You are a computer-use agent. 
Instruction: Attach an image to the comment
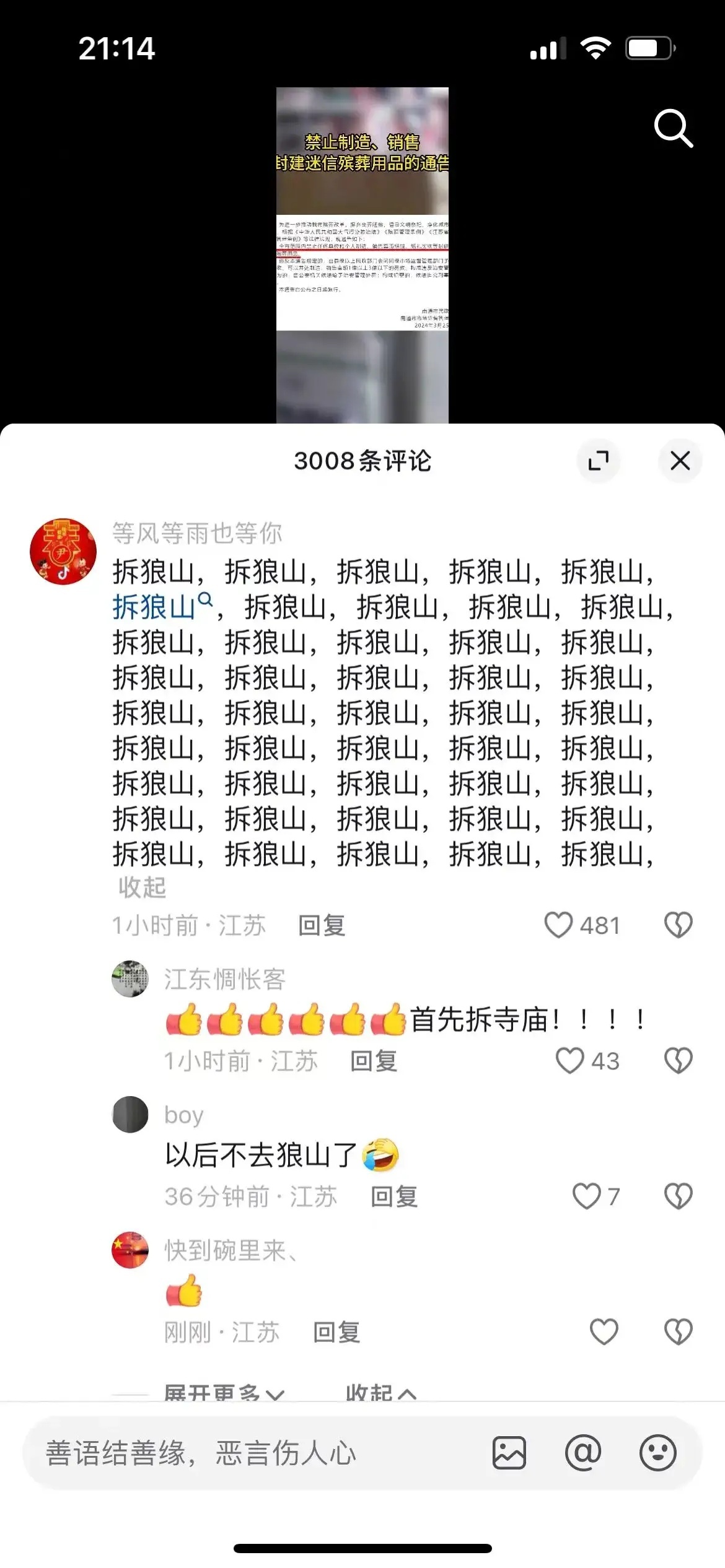[x=509, y=1453]
